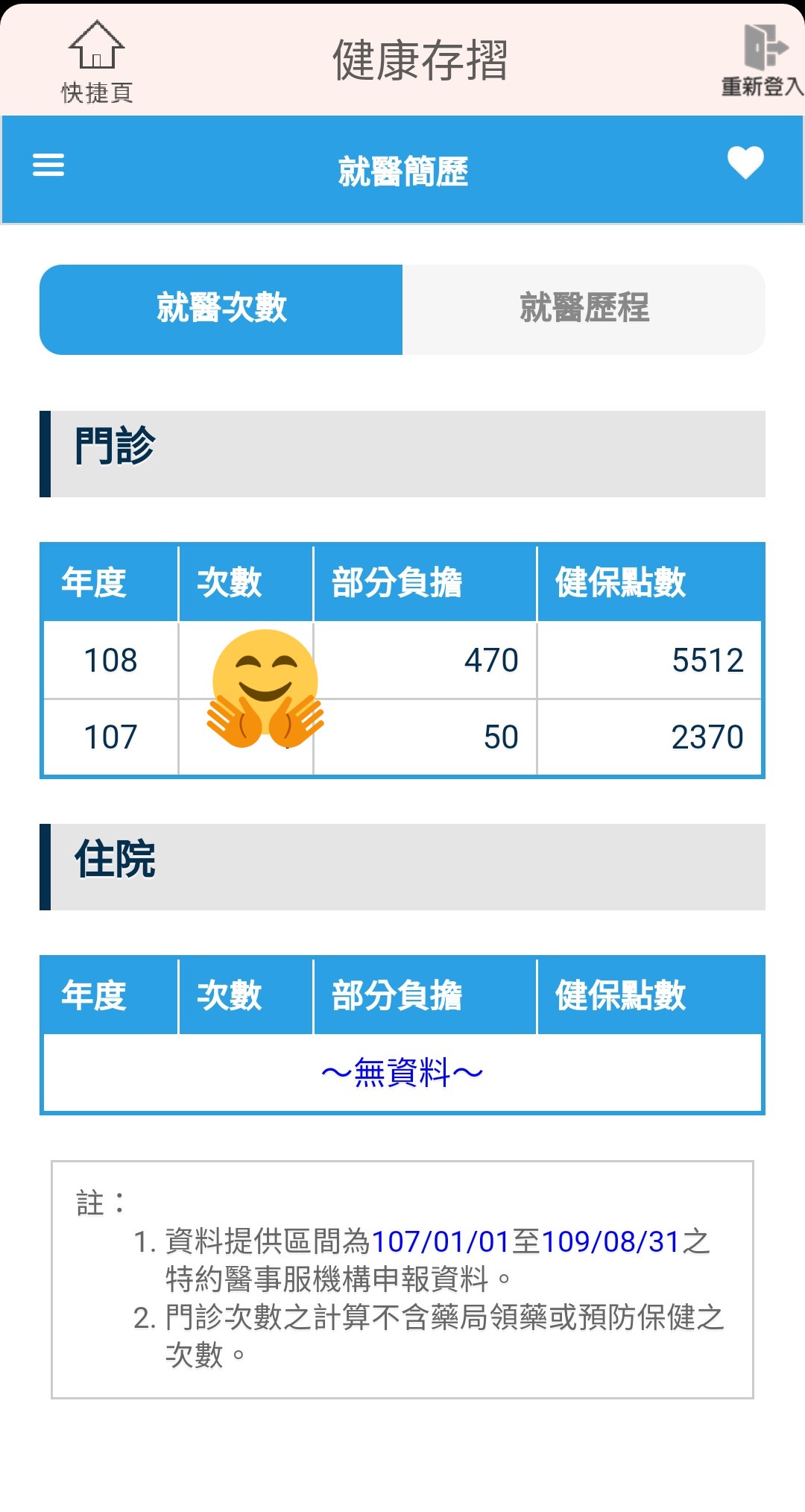Select the 就醫次數 tab
Screen dimensions: 805x1512
coord(221,309)
